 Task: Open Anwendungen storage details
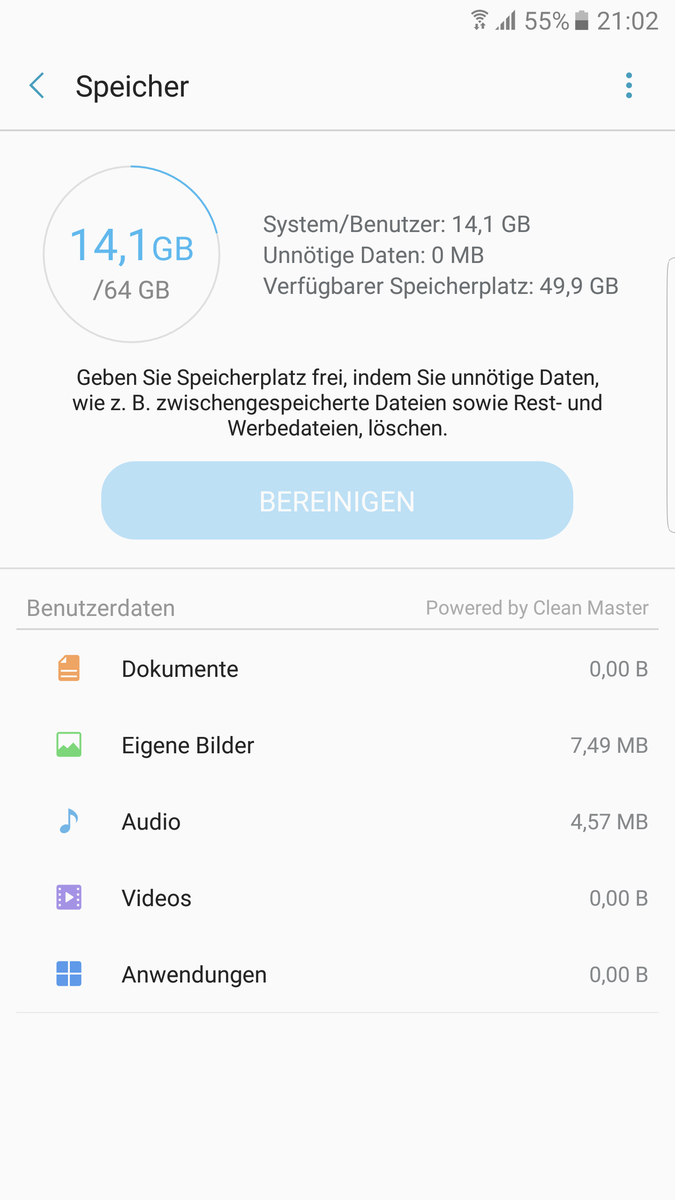(x=337, y=974)
